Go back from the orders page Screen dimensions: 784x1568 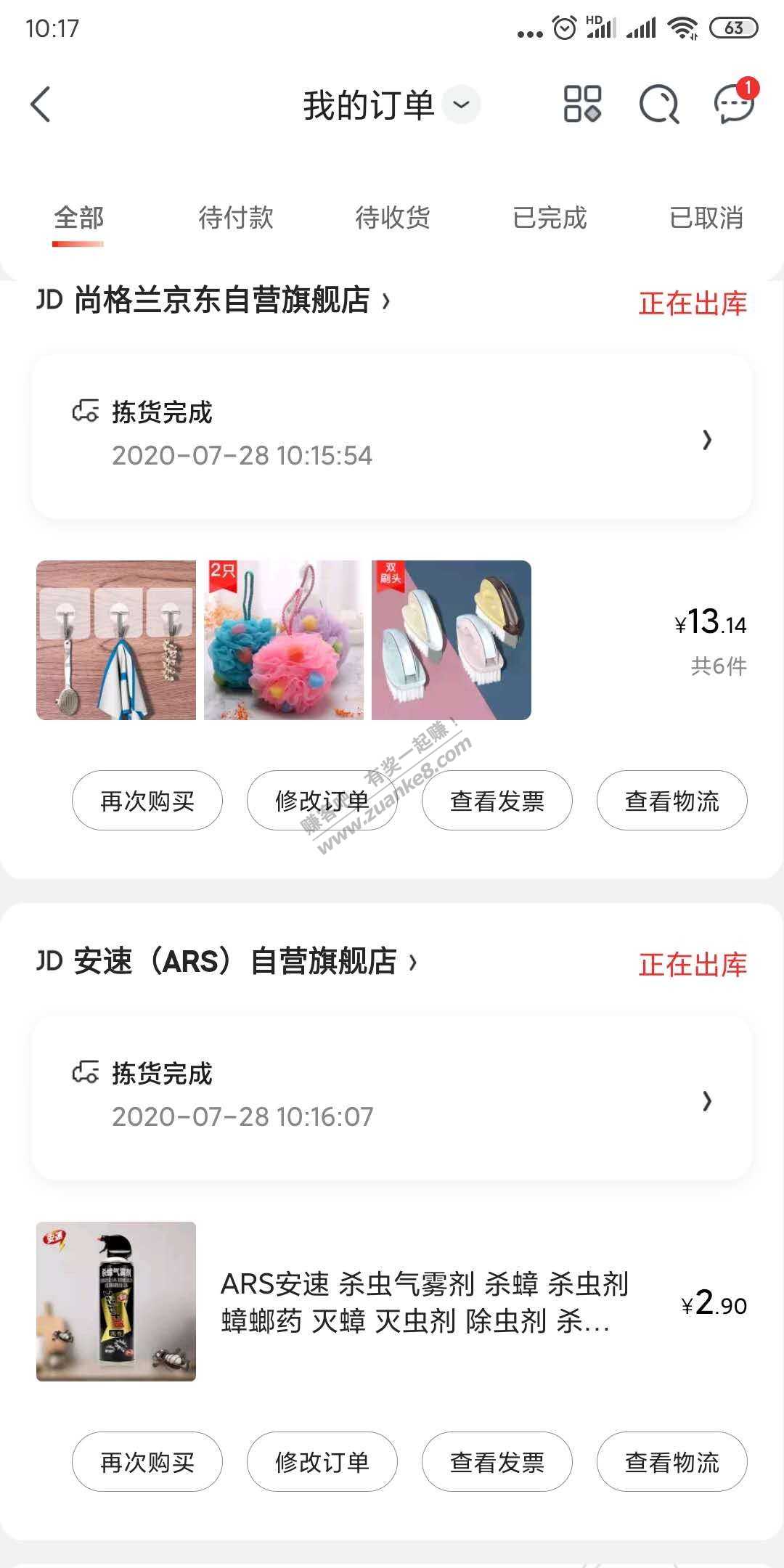click(x=41, y=105)
